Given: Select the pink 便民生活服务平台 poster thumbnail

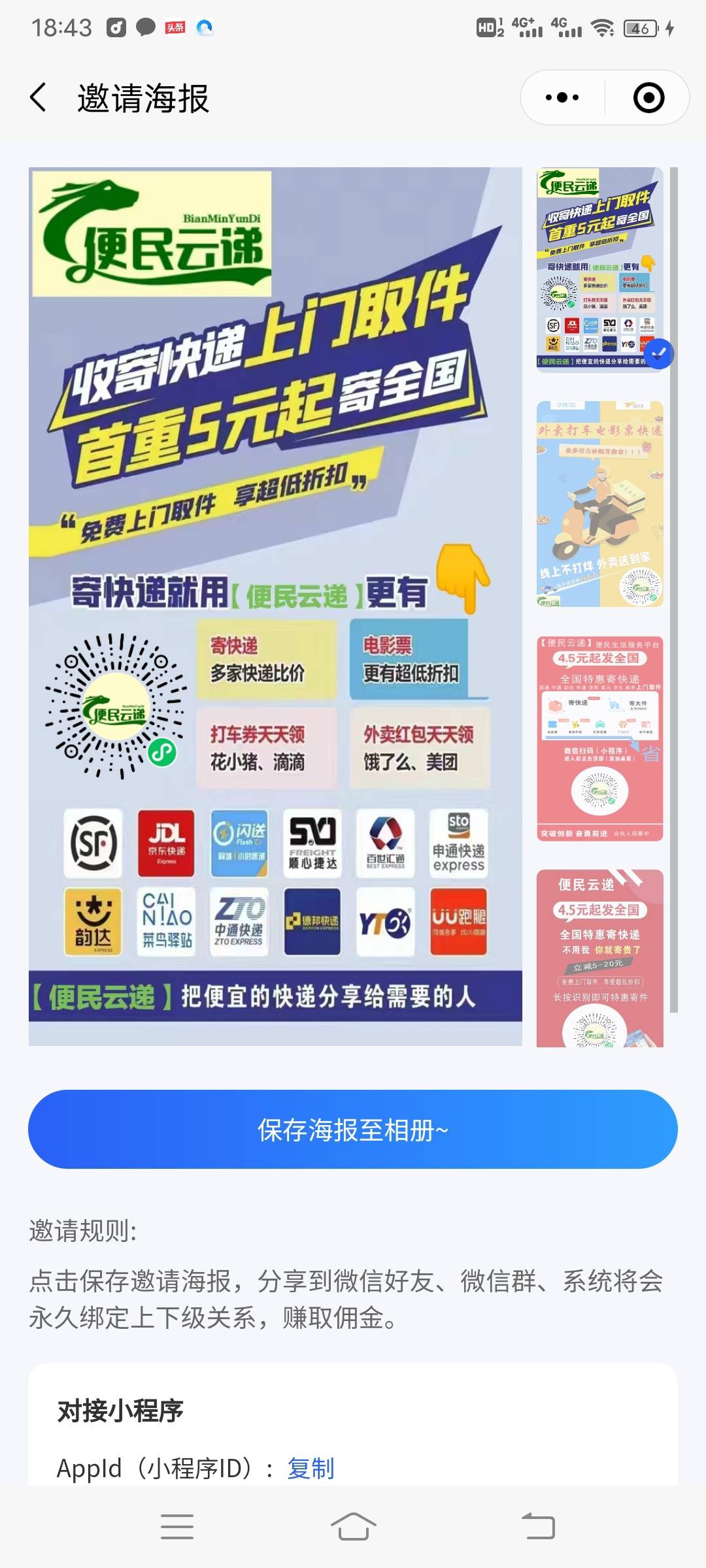Looking at the screenshot, I should tap(599, 738).
